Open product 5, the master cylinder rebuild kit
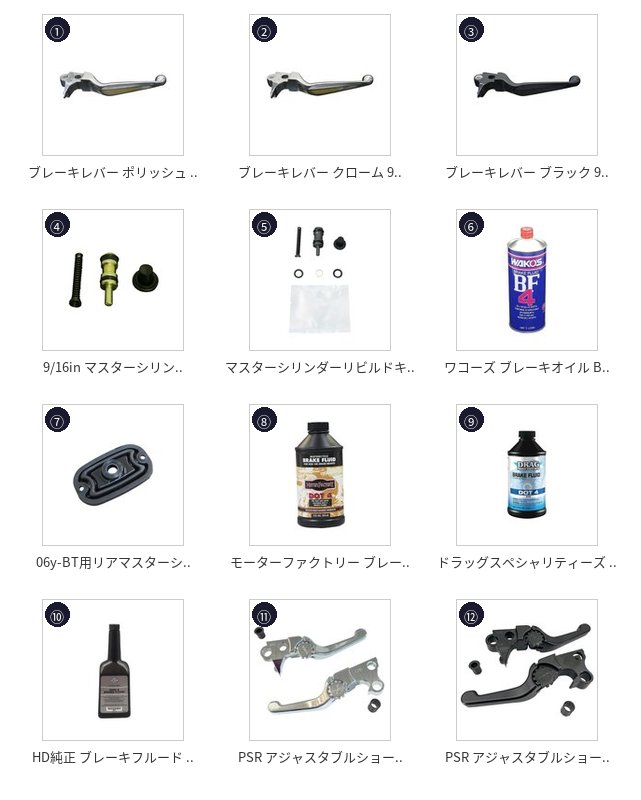This screenshot has width=641, height=800. pyautogui.click(x=320, y=280)
